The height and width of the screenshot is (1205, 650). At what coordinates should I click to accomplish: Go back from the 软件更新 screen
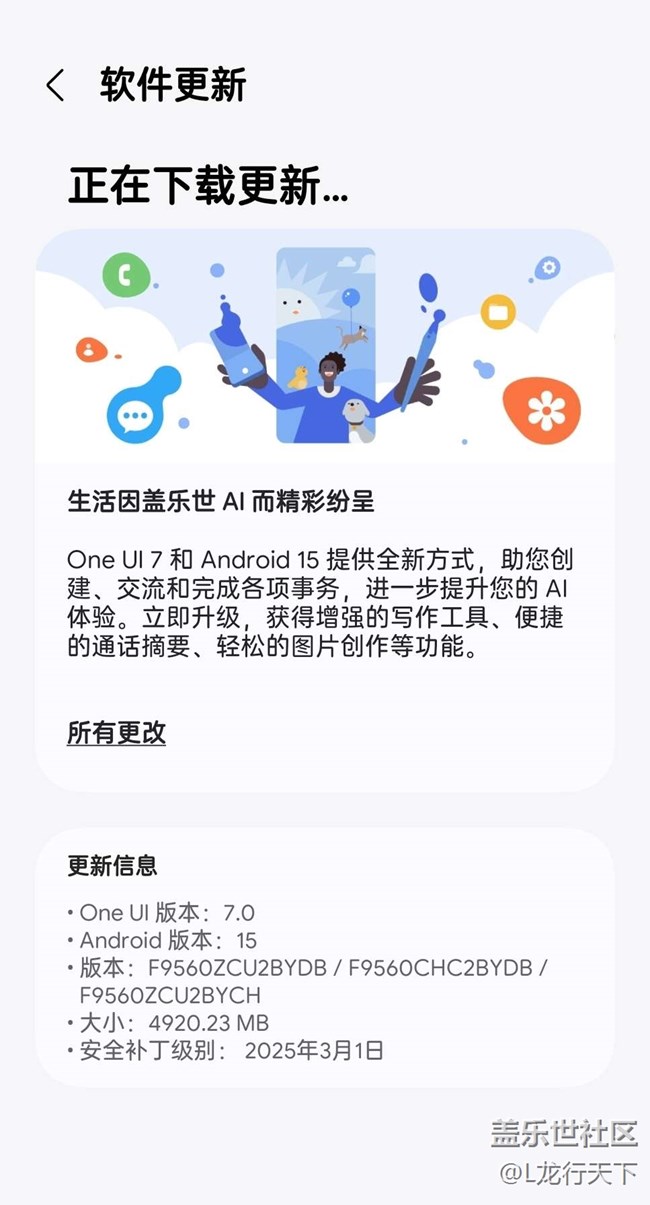pyautogui.click(x=56, y=86)
